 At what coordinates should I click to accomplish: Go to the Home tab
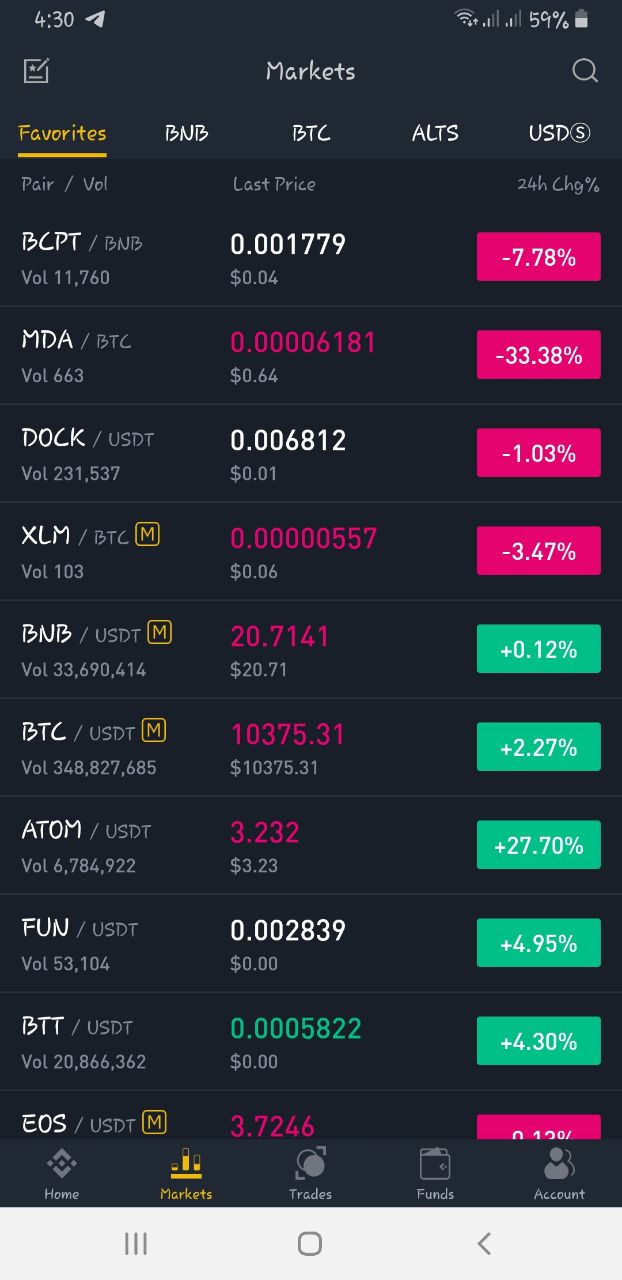(x=62, y=1173)
